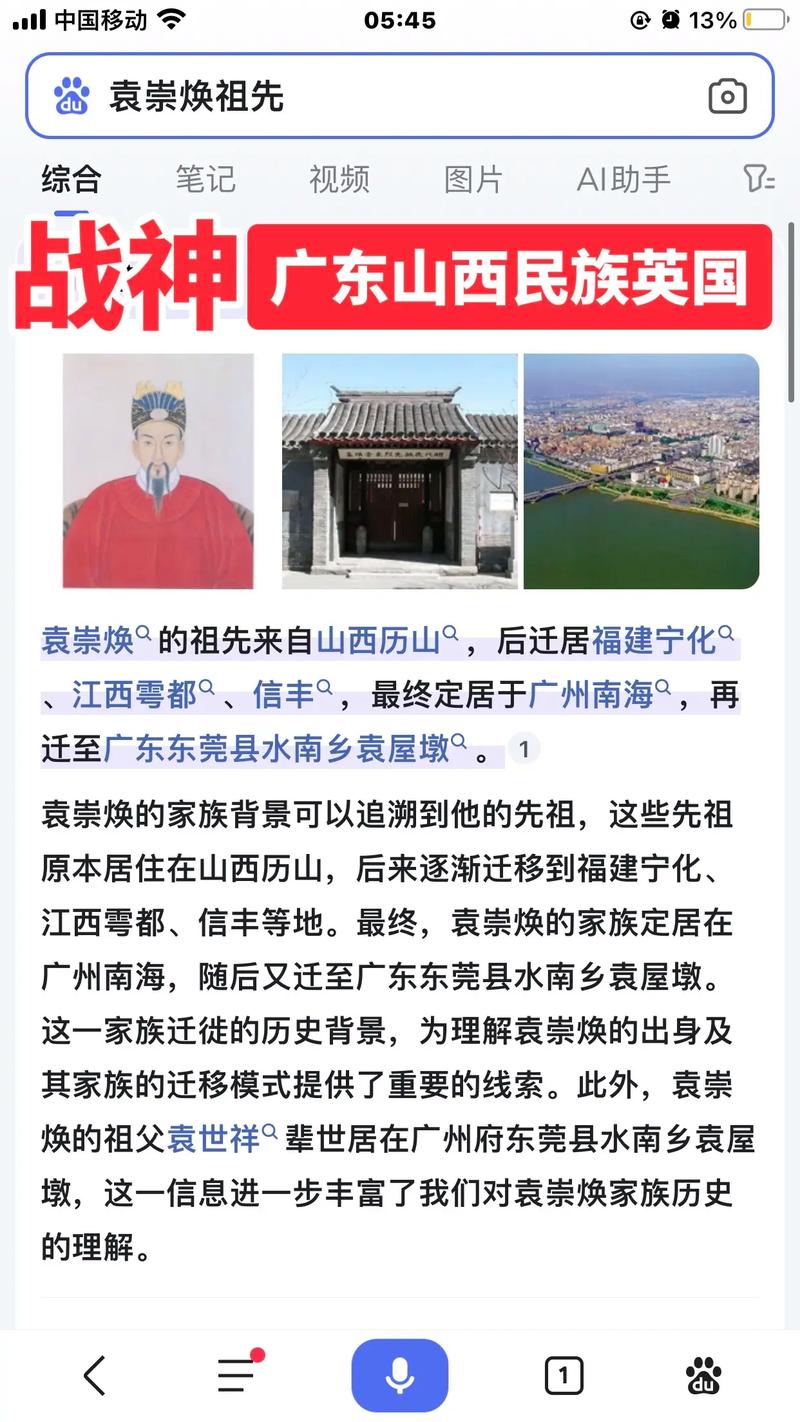The height and width of the screenshot is (1422, 800).
Task: Switch to the 笔记 tab
Action: pos(205,180)
